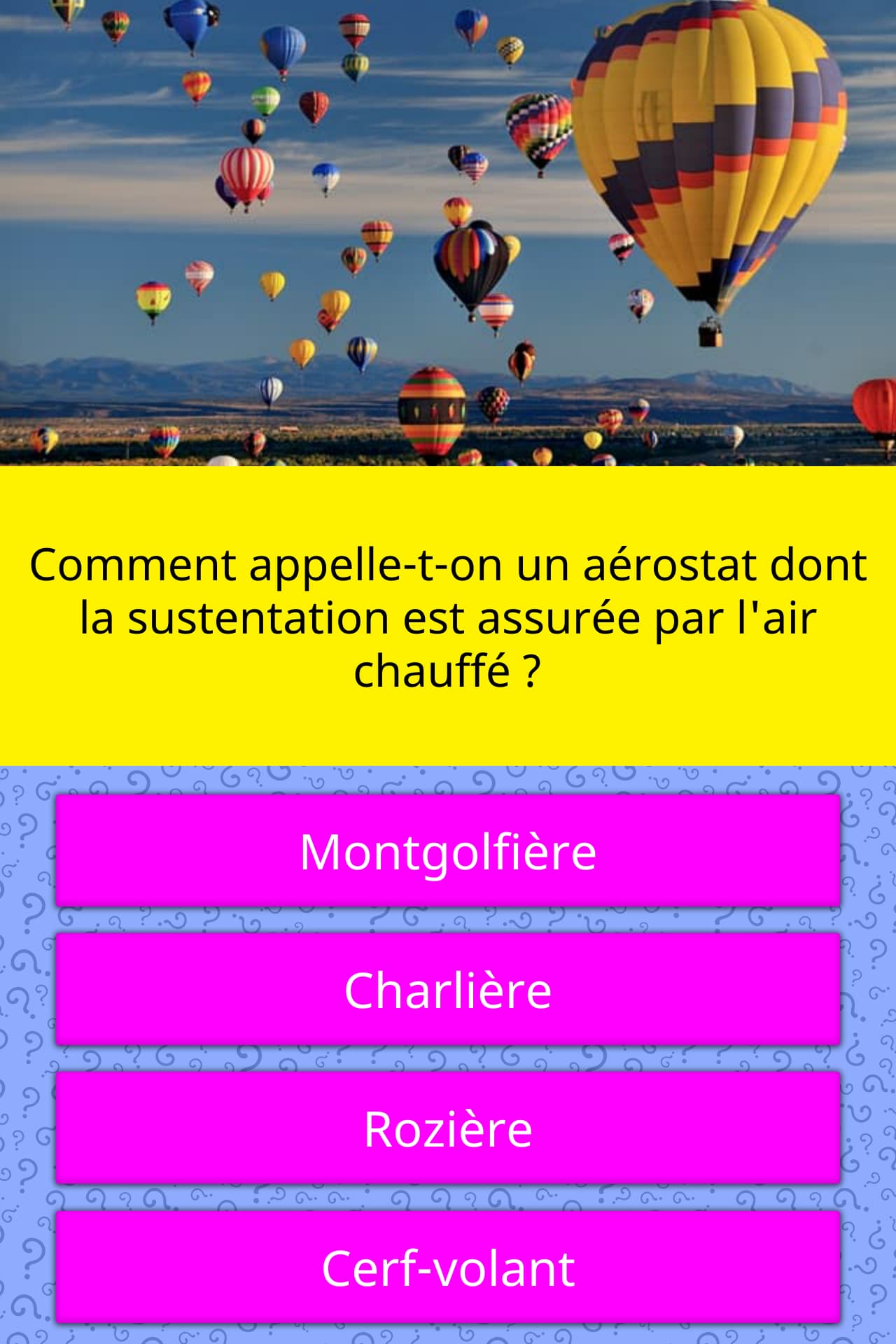The width and height of the screenshot is (896, 1344).
Task: Answer with Cerf-volant
Action: 448,1267
